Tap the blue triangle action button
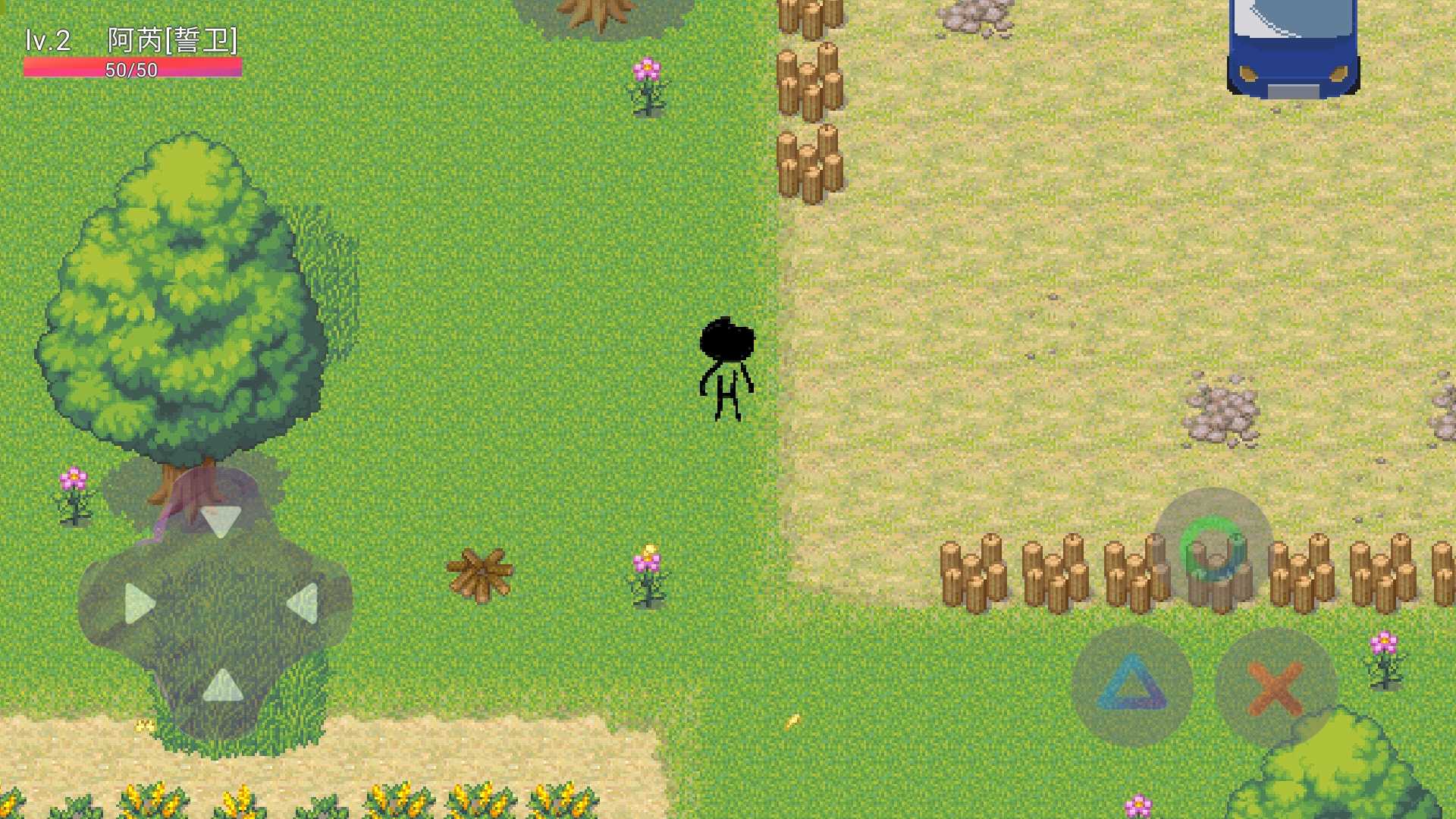The image size is (1456, 819). click(1131, 686)
